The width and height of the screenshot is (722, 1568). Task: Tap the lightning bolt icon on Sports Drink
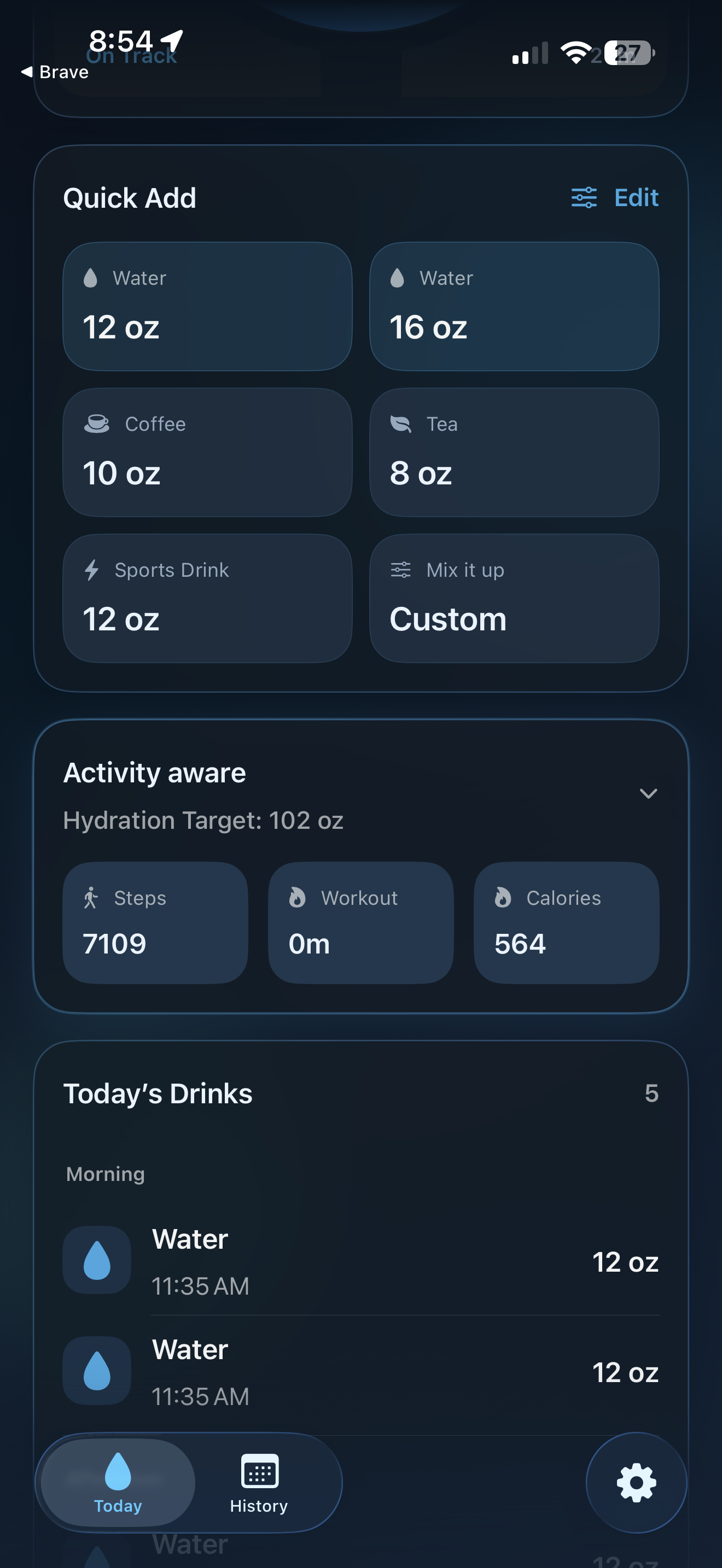[91, 570]
